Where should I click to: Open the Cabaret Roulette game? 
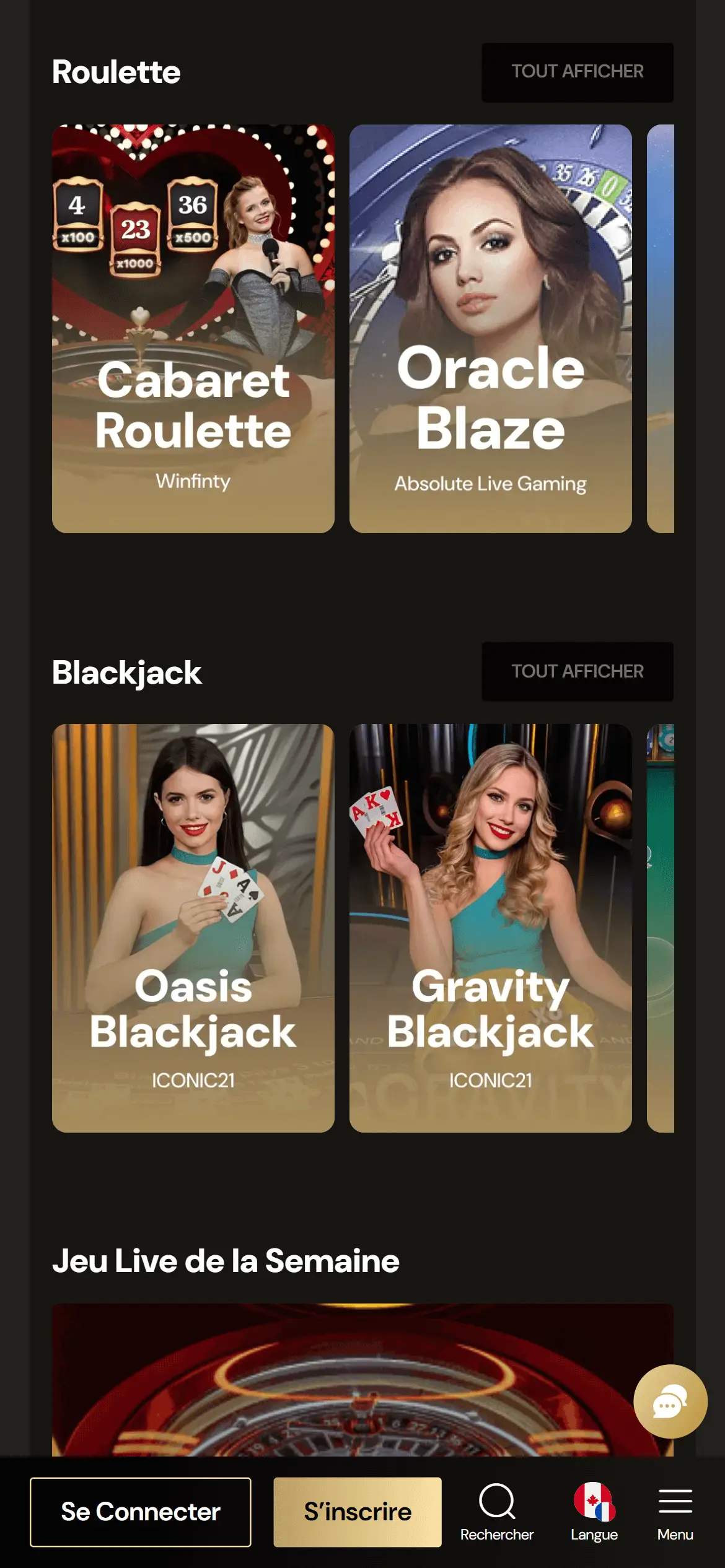193,328
